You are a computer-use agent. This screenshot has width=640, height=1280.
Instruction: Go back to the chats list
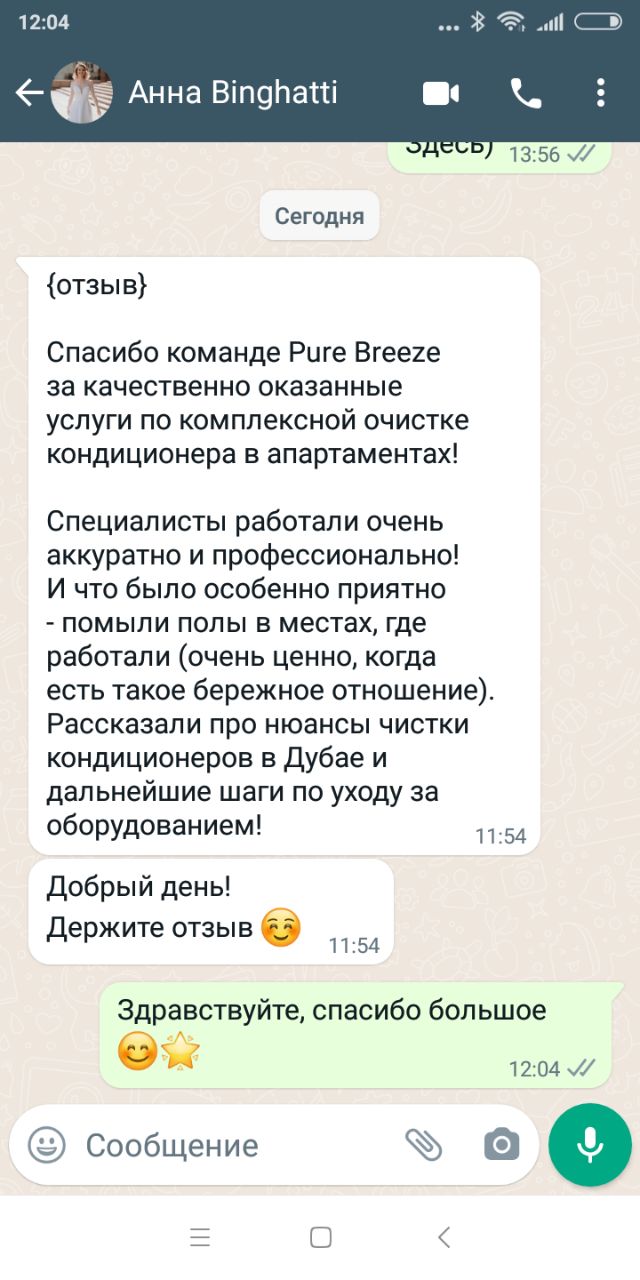point(29,93)
